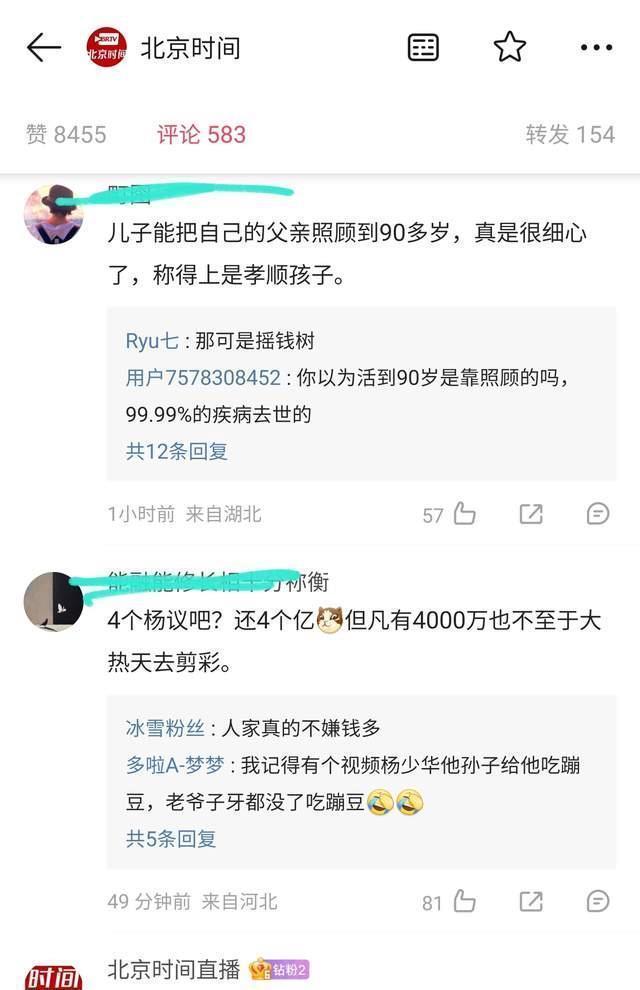Expand 共12条回复 replies

pos(177,451)
